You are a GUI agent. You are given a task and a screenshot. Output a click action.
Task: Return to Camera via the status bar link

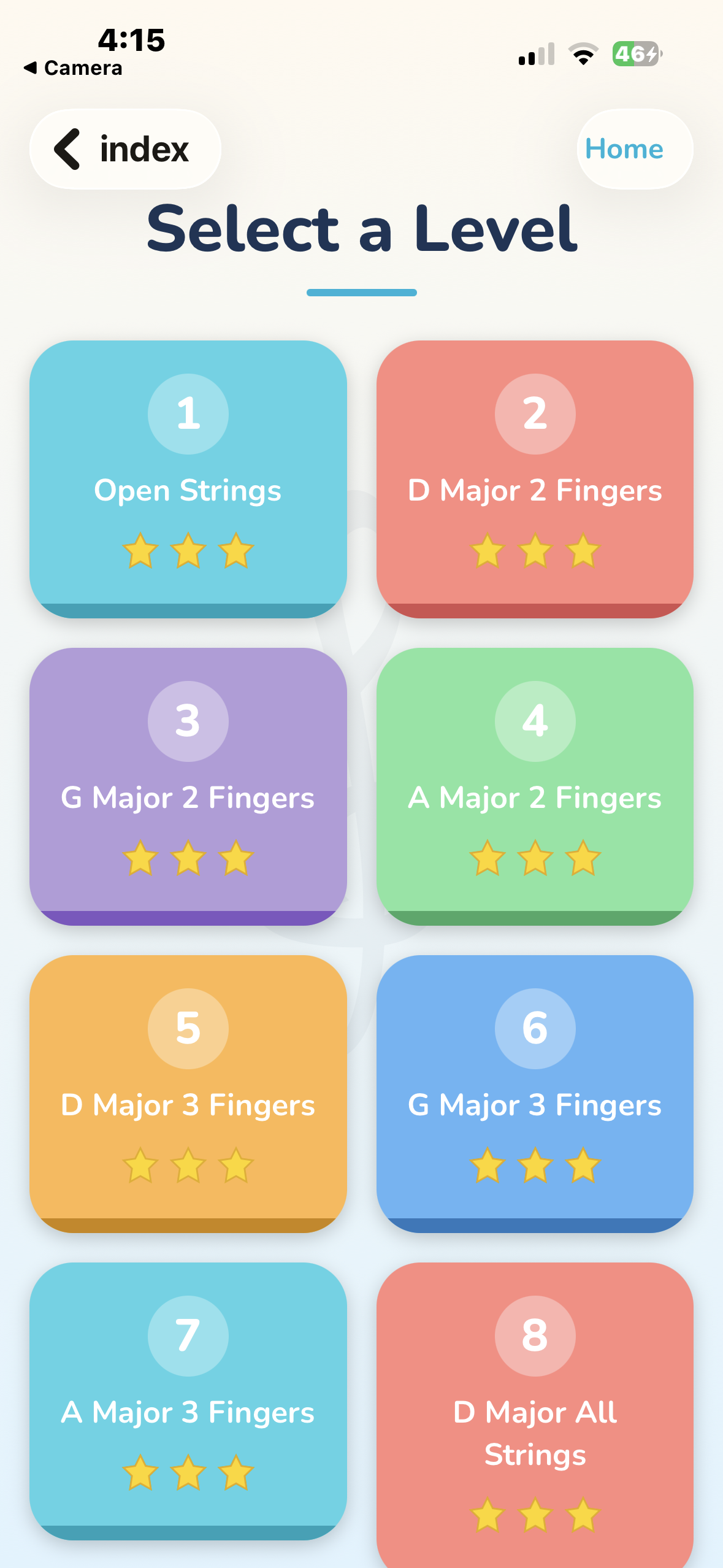[74, 67]
